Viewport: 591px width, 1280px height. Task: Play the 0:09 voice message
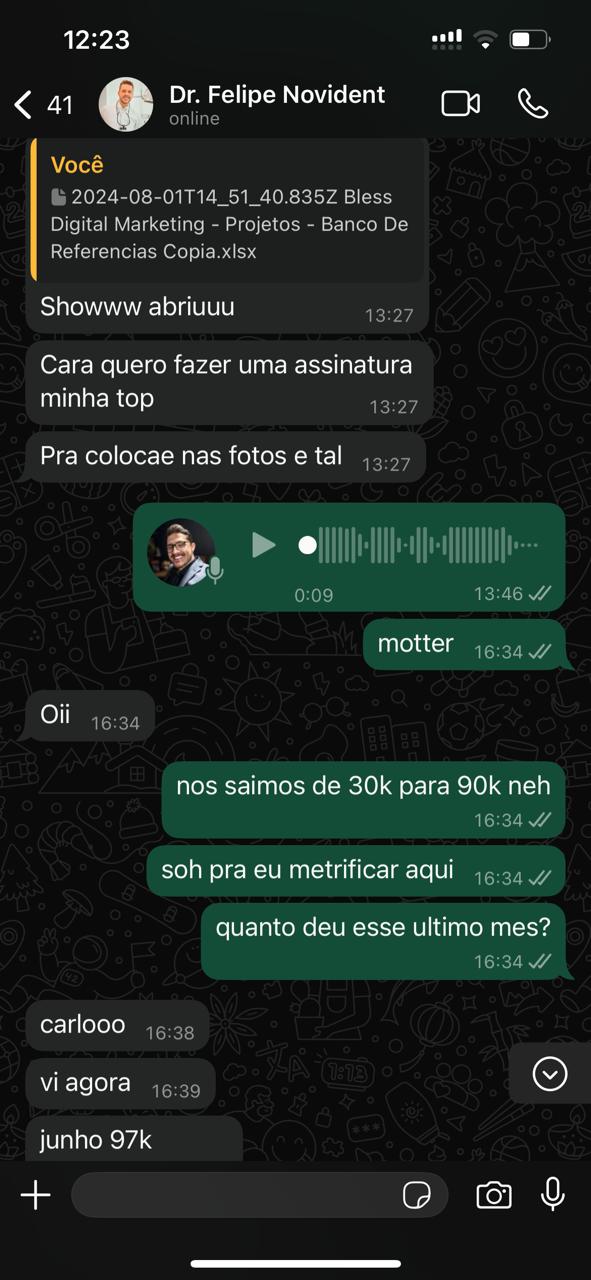(263, 545)
